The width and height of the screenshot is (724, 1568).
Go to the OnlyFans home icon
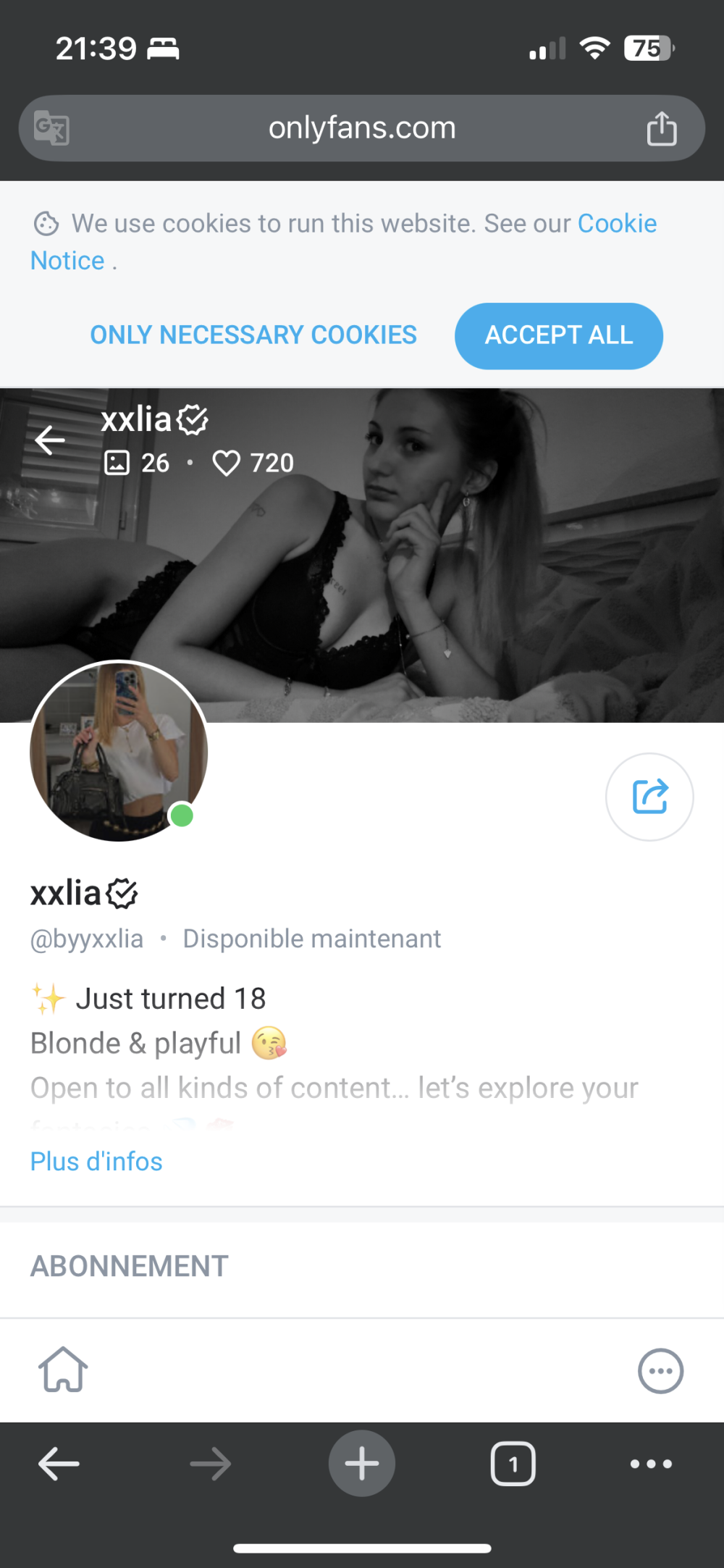click(x=63, y=1370)
